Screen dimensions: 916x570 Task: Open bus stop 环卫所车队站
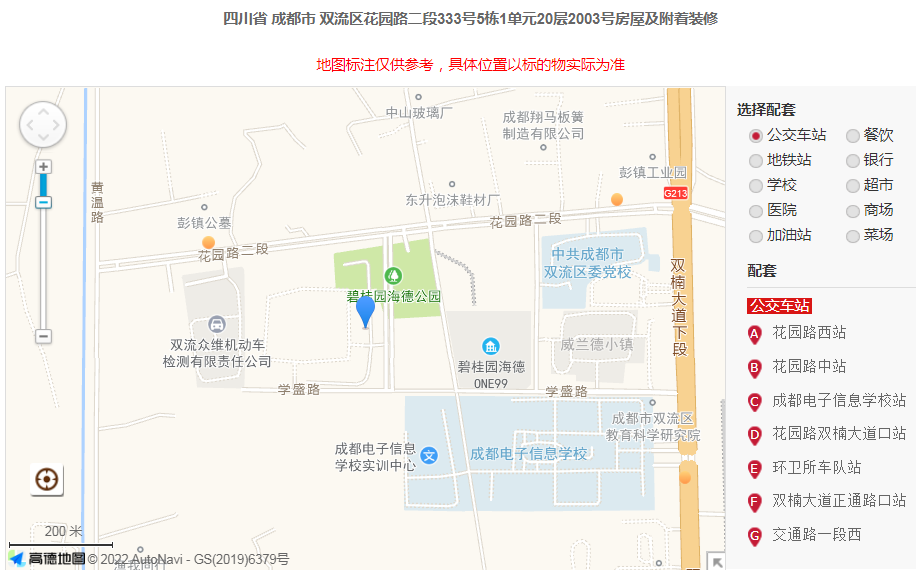point(816,468)
